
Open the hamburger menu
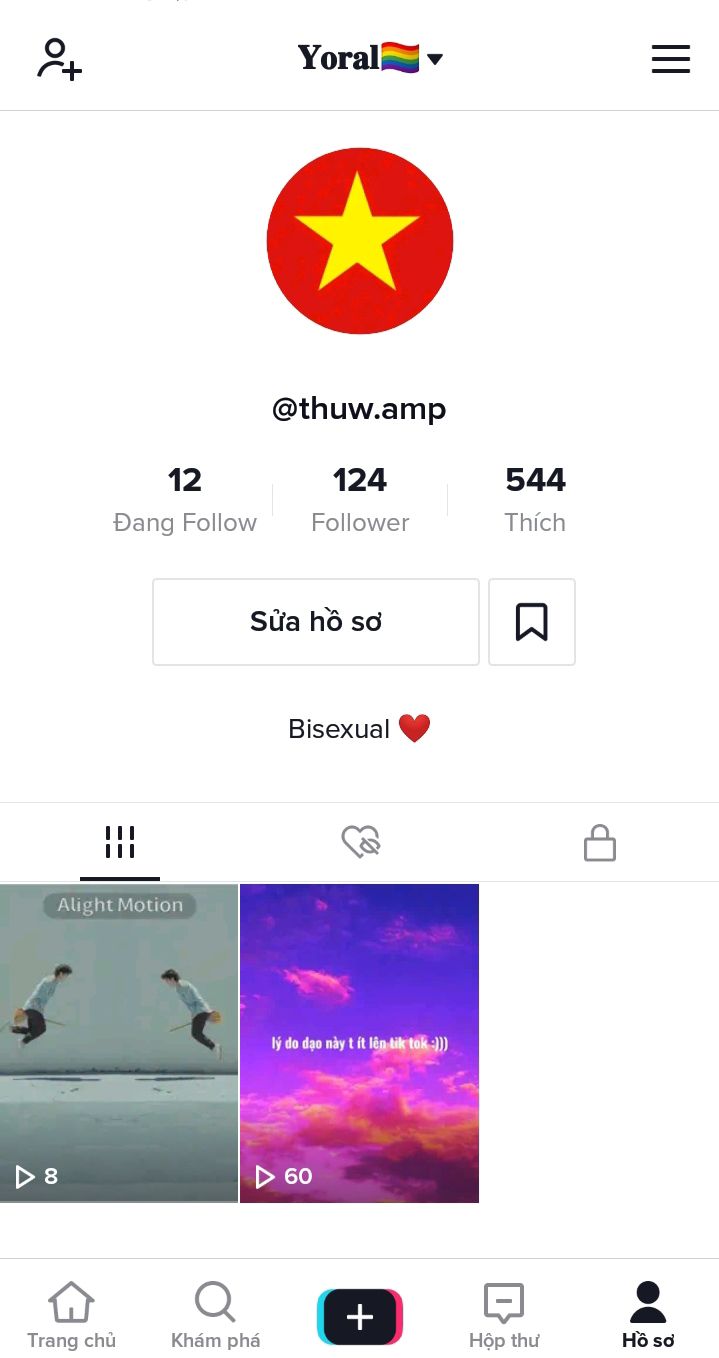click(670, 59)
